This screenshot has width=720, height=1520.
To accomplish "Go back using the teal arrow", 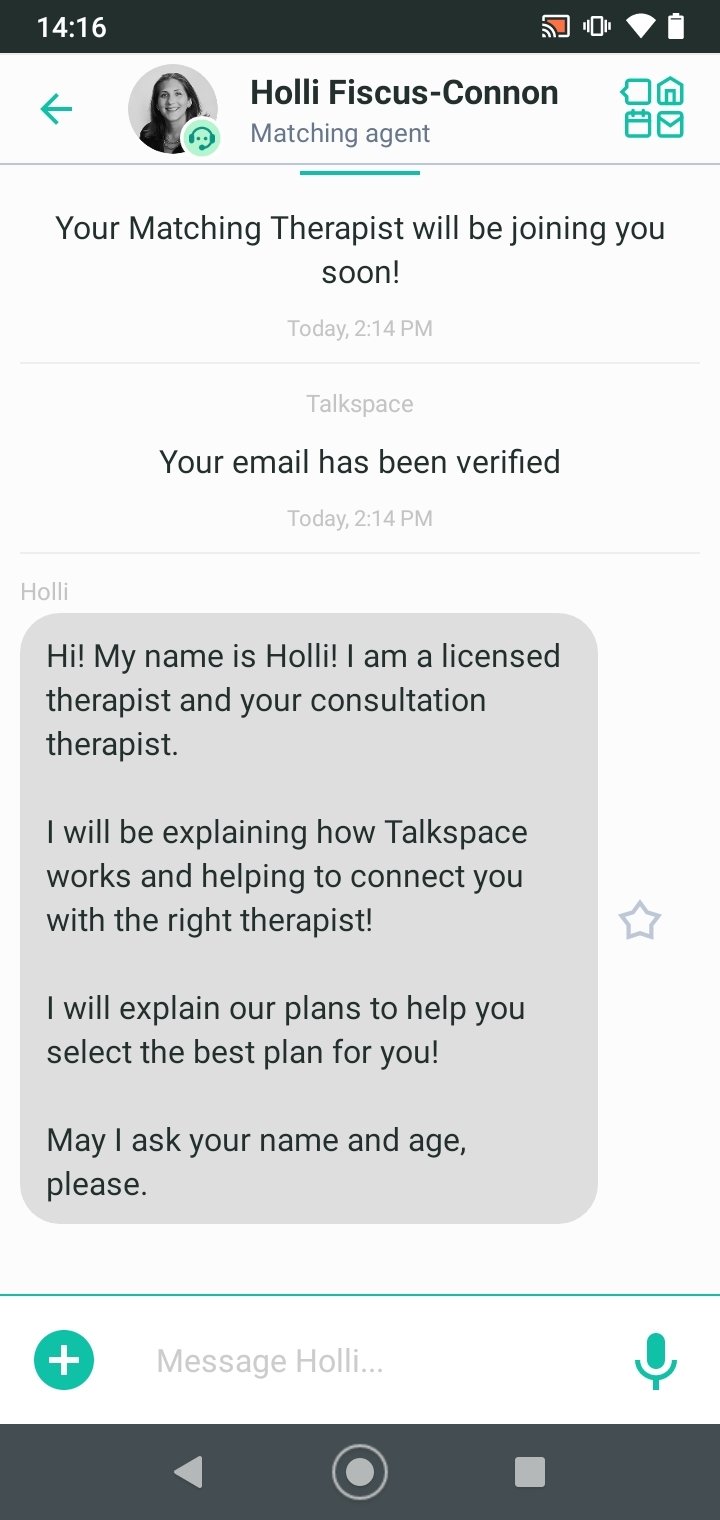I will pyautogui.click(x=56, y=109).
